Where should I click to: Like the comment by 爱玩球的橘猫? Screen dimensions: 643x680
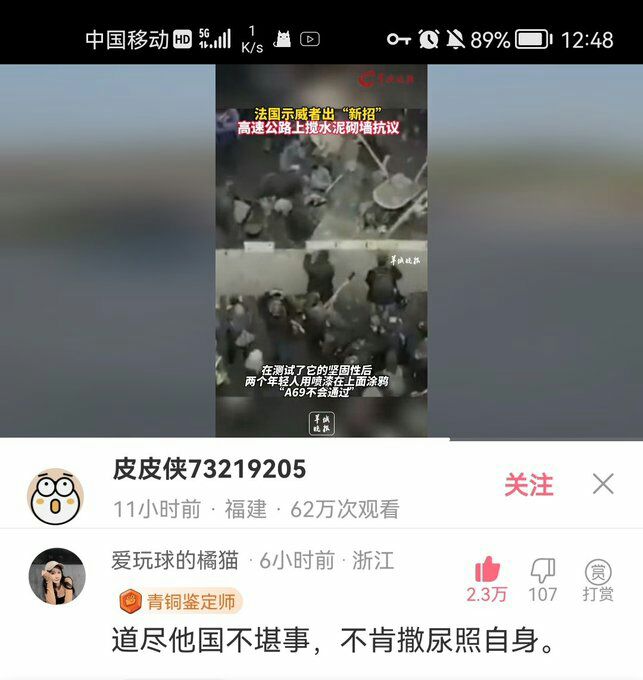pyautogui.click(x=487, y=571)
